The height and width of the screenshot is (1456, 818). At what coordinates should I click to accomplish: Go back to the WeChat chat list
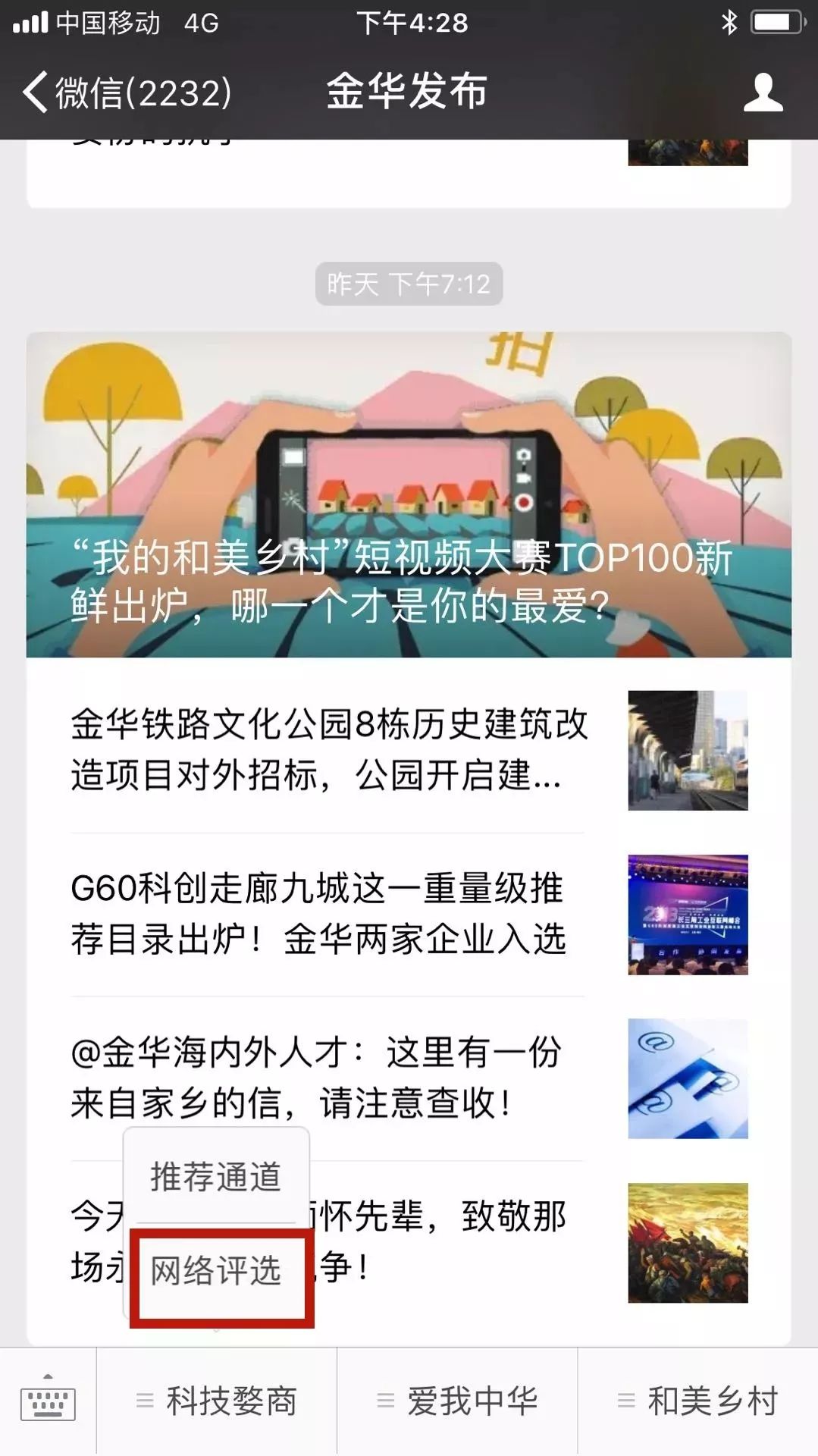point(125,93)
